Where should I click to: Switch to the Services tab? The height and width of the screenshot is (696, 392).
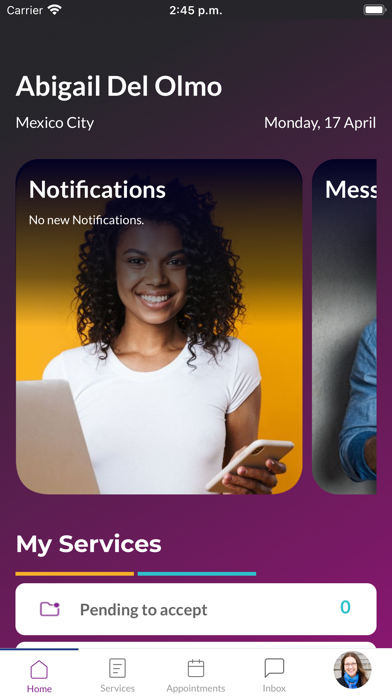[117, 676]
